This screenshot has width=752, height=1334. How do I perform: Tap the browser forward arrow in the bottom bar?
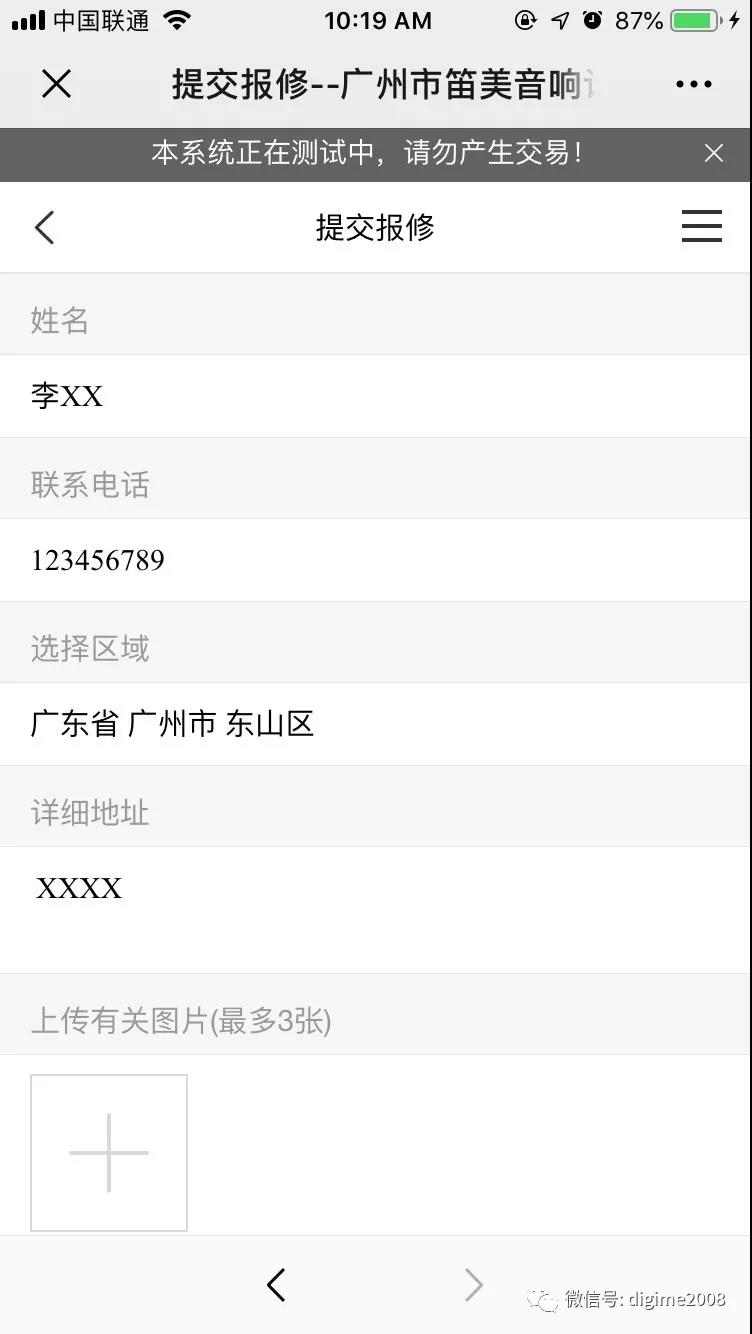coord(474,1285)
